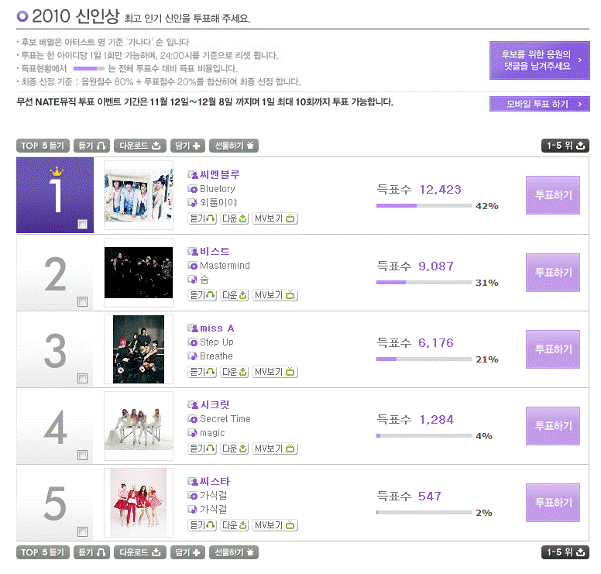Select the checkbox for rank 2 비스트

82,301
